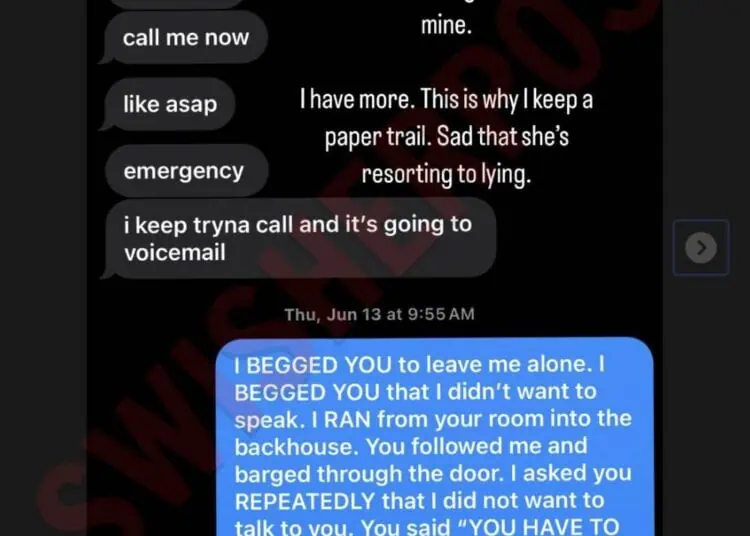Go to the next image with the arrow
750x536 pixels.
(701, 247)
